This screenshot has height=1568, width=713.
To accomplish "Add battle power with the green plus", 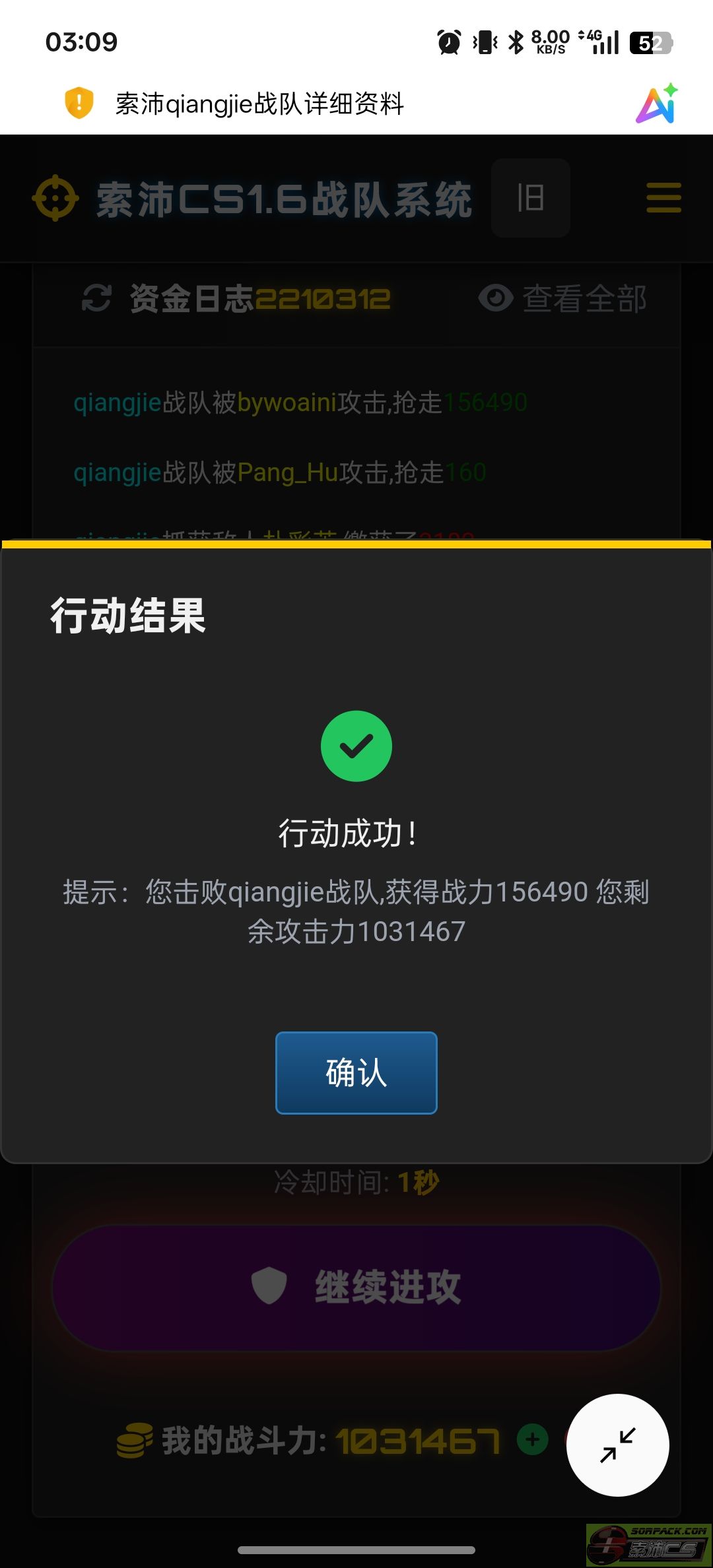I will click(533, 1439).
